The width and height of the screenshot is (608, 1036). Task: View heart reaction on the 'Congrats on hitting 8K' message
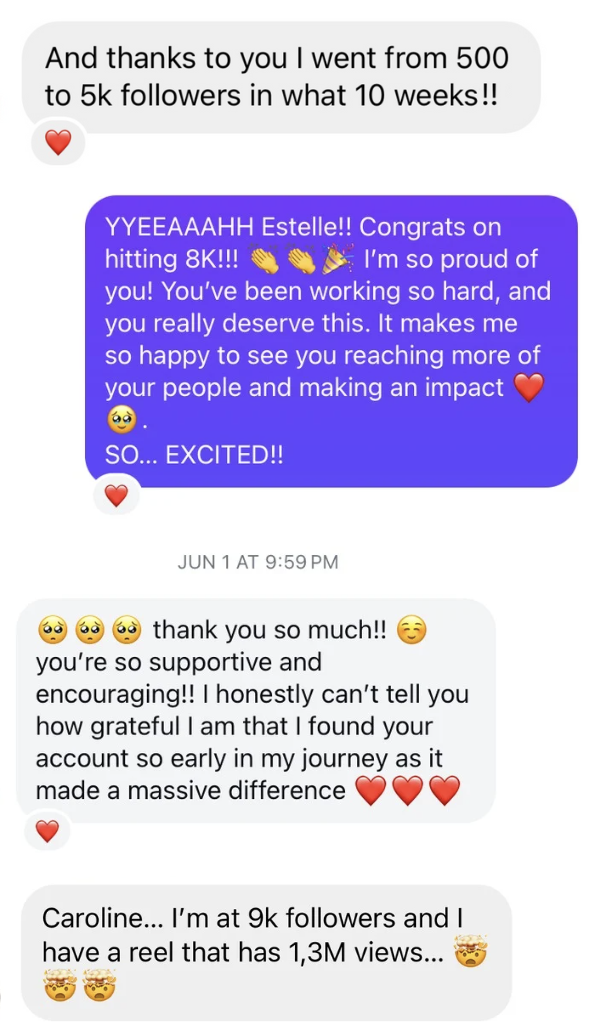(117, 495)
